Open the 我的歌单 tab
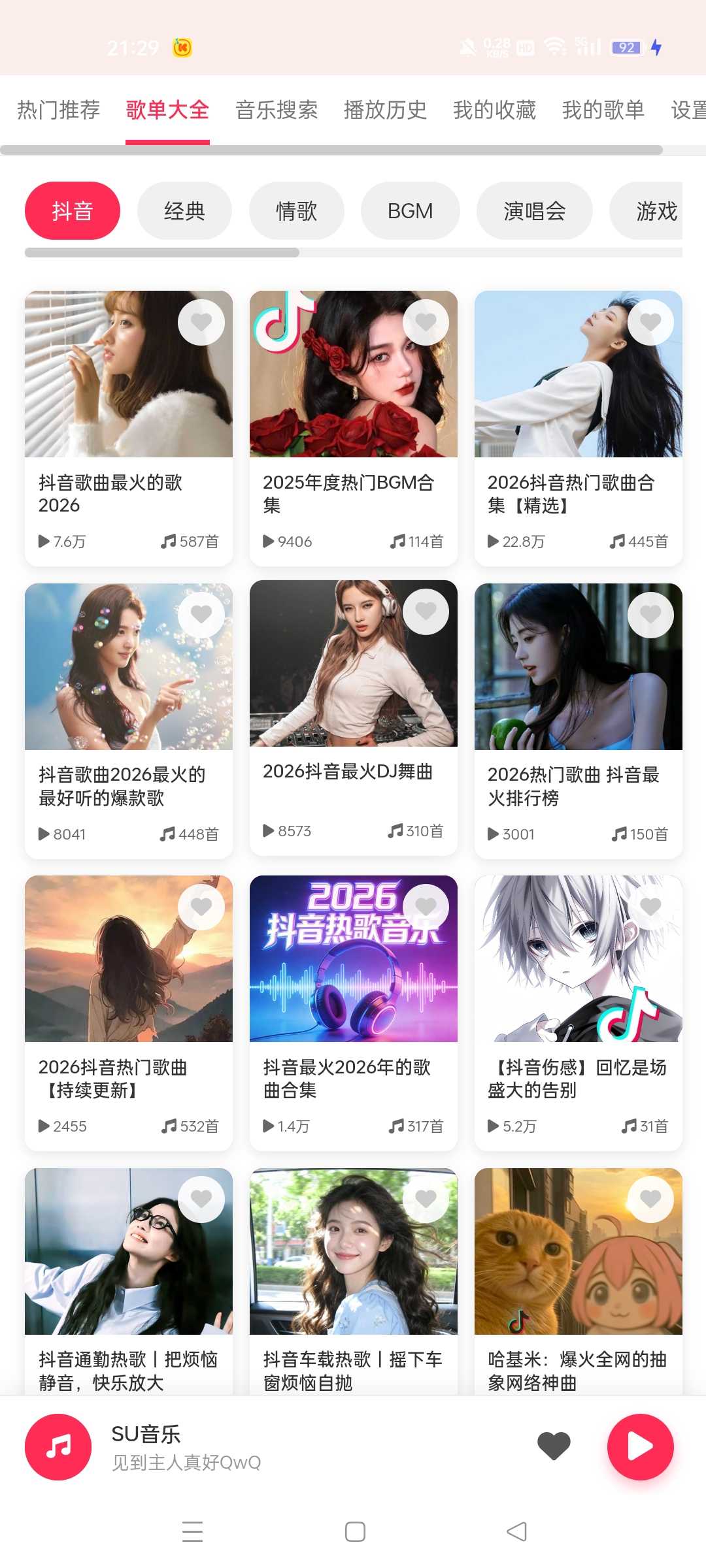 [603, 110]
